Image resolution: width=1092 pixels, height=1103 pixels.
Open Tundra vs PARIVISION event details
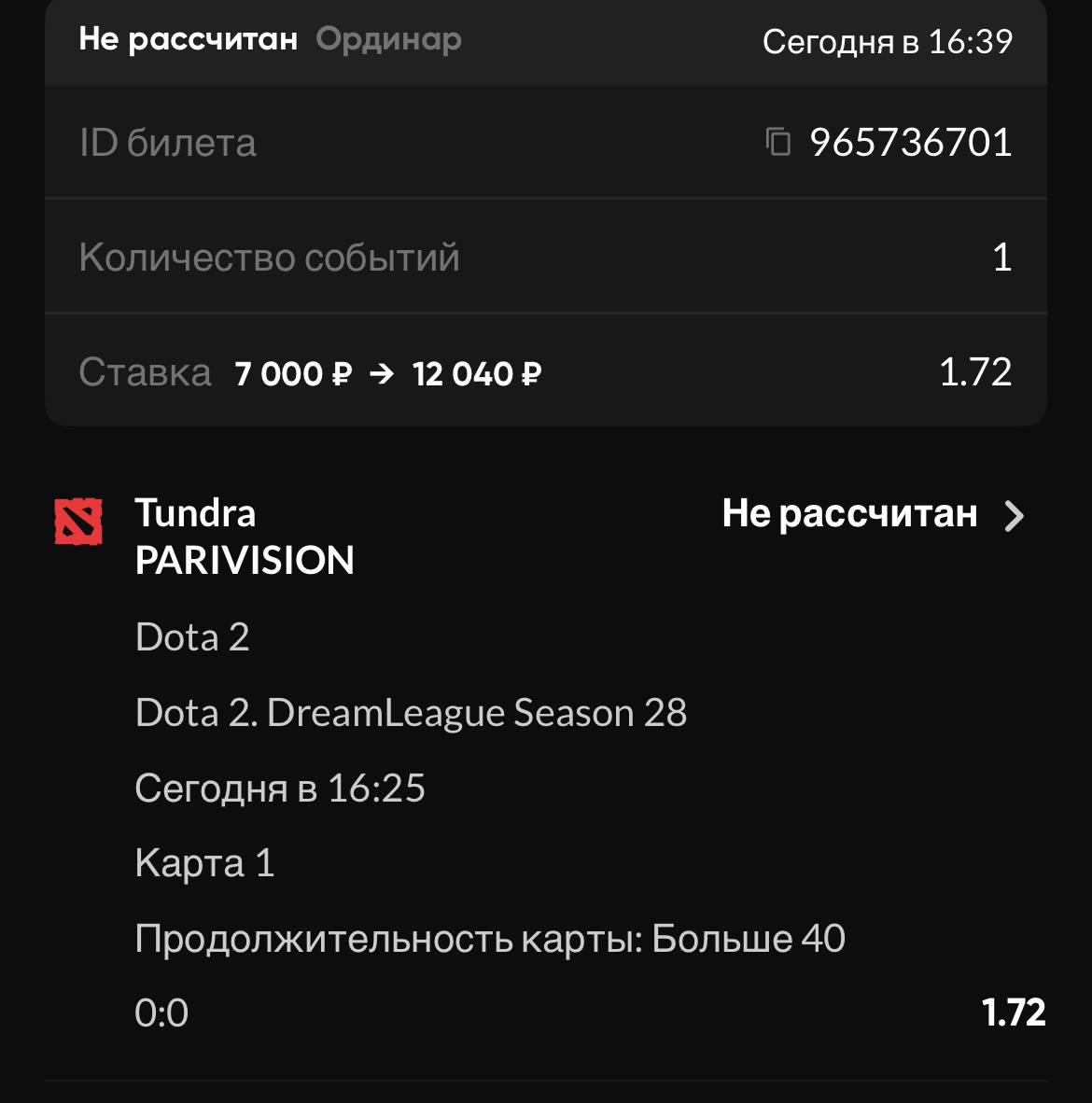[1014, 515]
